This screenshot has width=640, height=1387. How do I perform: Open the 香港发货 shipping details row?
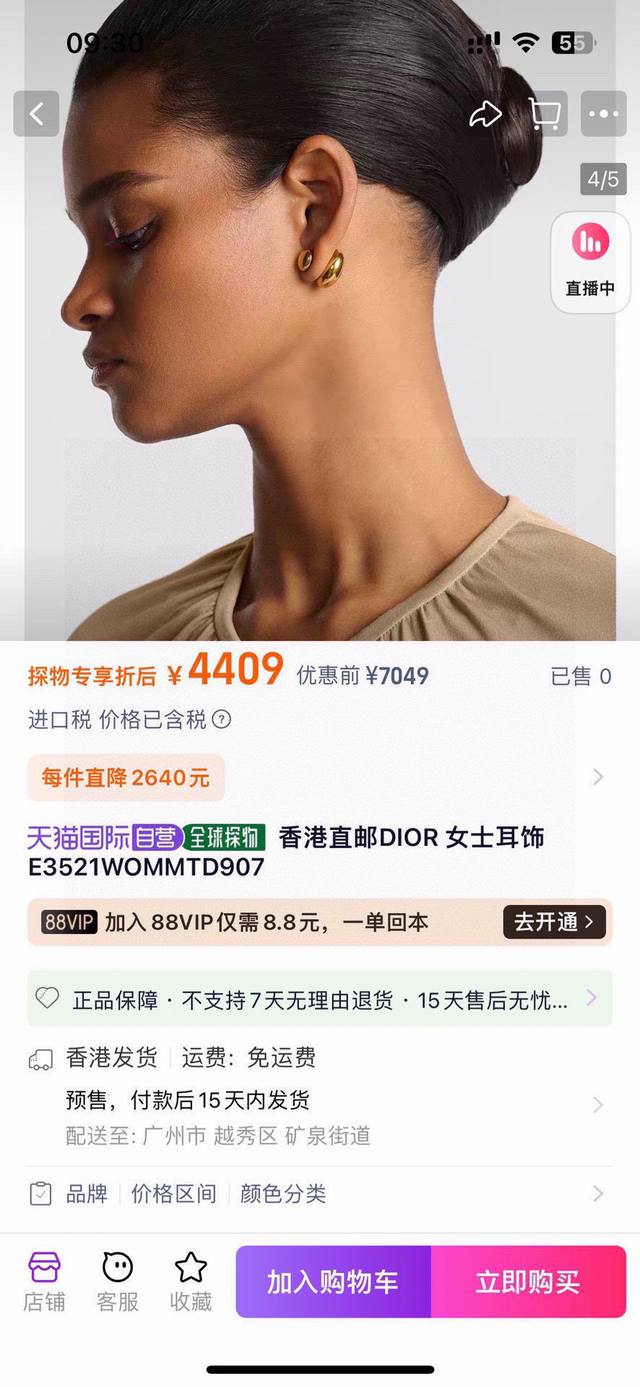(x=318, y=1097)
